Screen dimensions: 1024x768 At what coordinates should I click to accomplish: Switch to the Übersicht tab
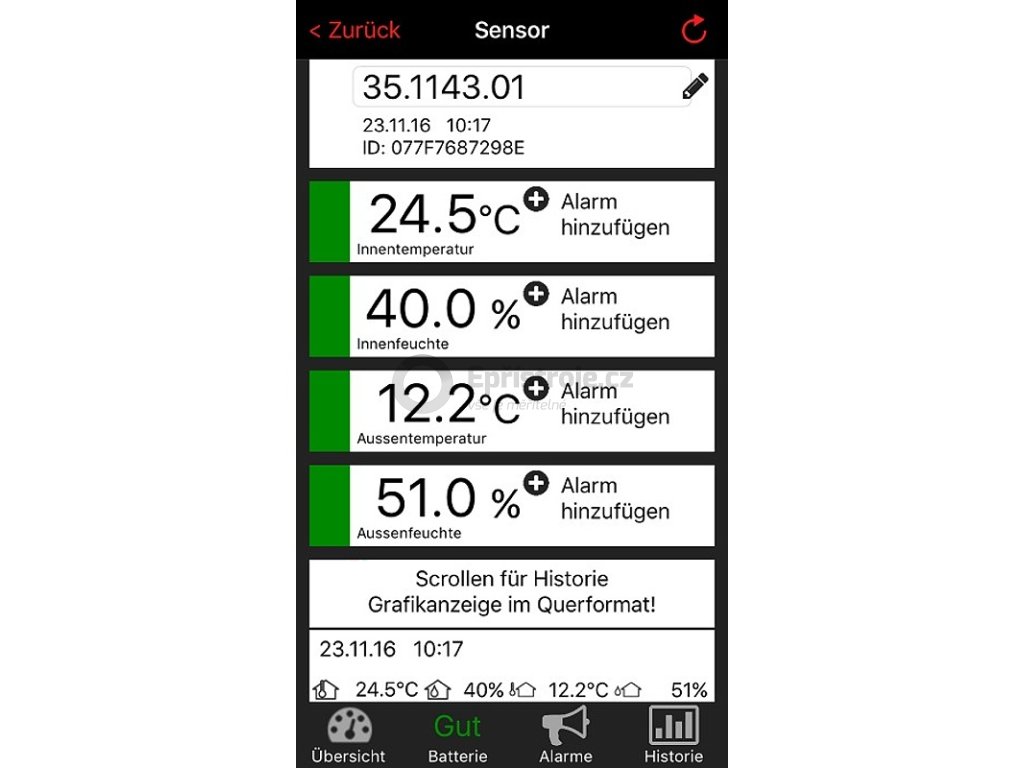coord(349,735)
